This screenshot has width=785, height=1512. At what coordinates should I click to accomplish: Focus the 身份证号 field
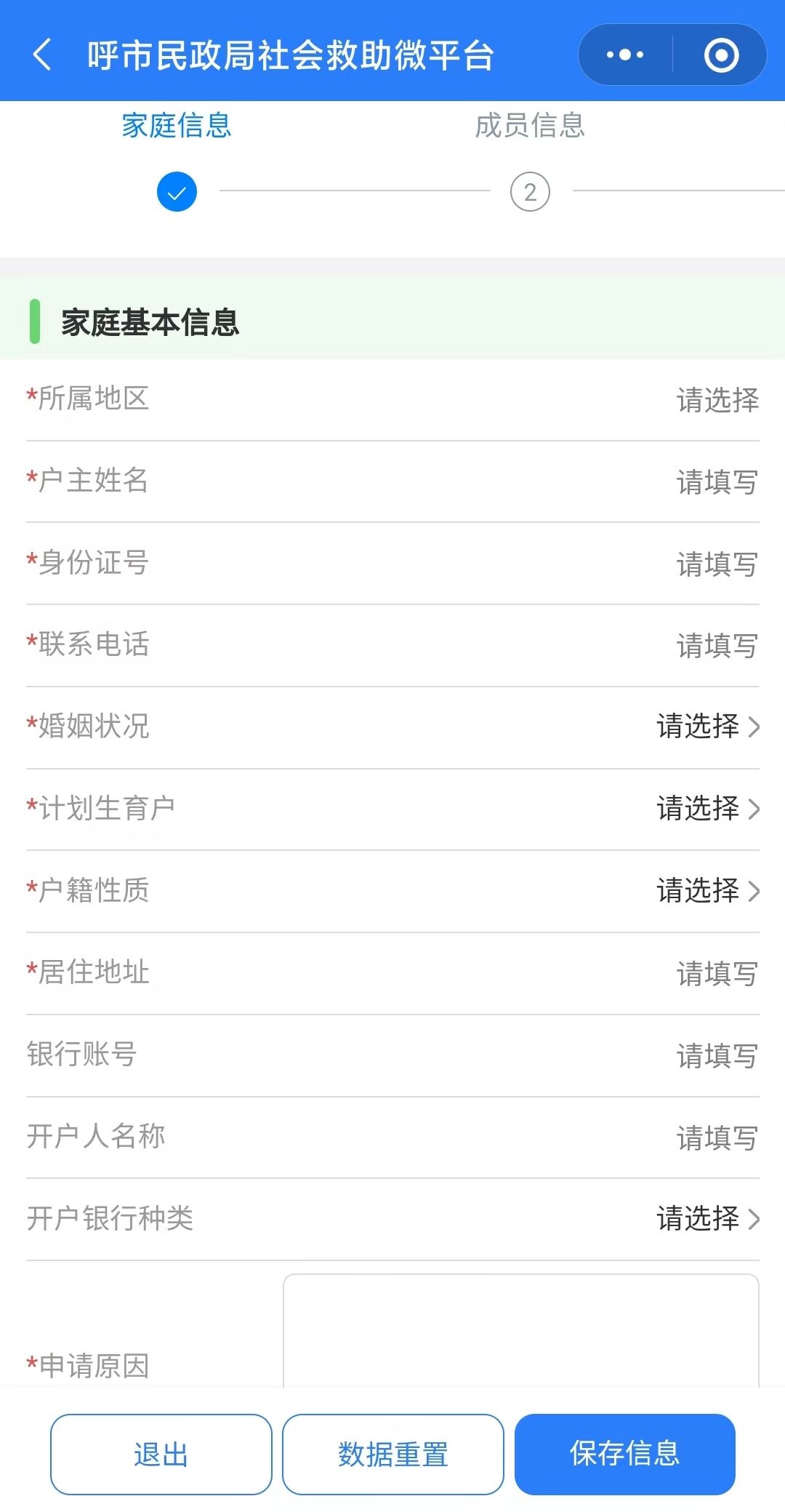(717, 564)
